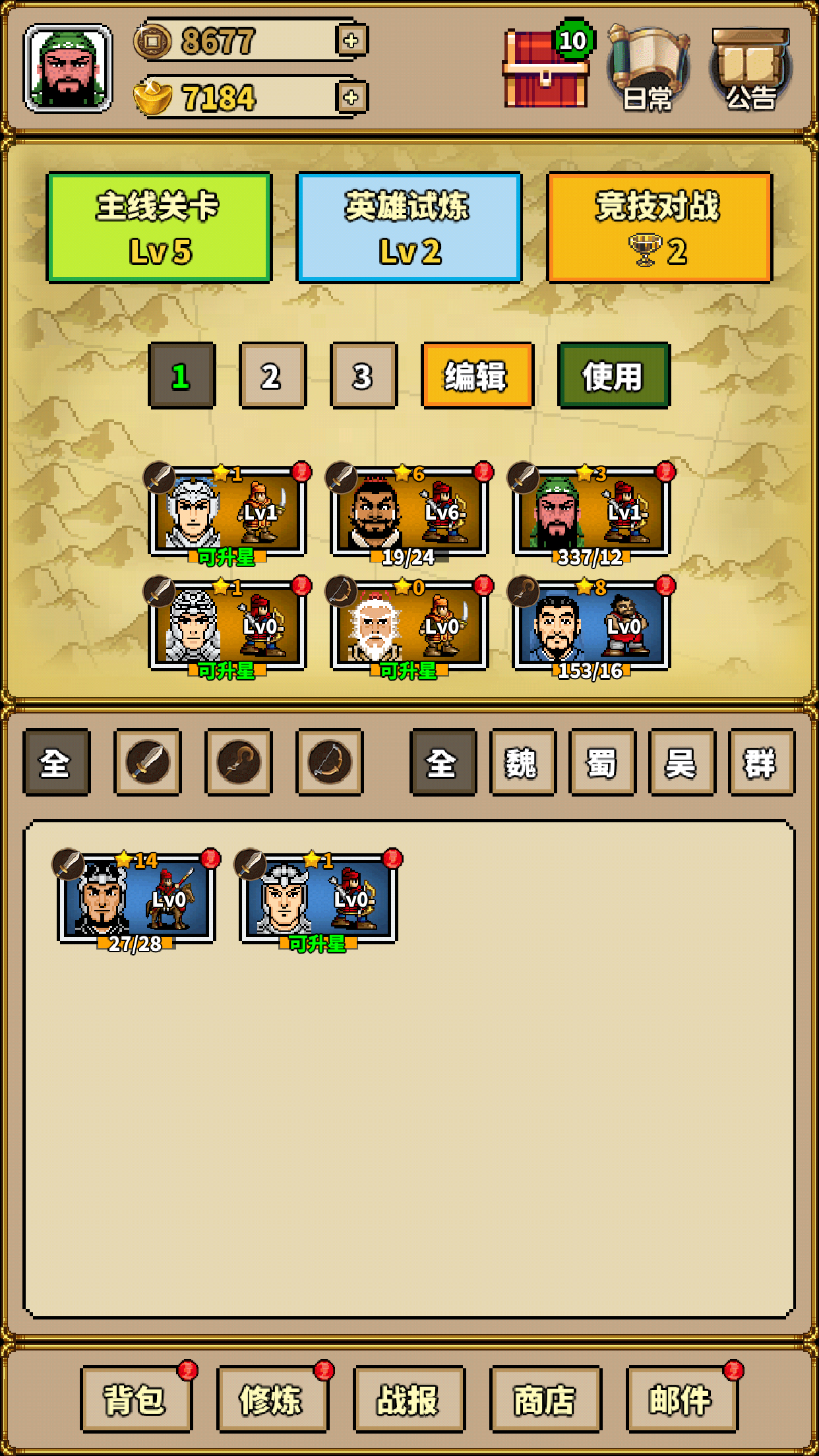Viewport: 819px width, 1456px height.
Task: Open the 14-star hero card showing 27/28
Action: (x=136, y=899)
